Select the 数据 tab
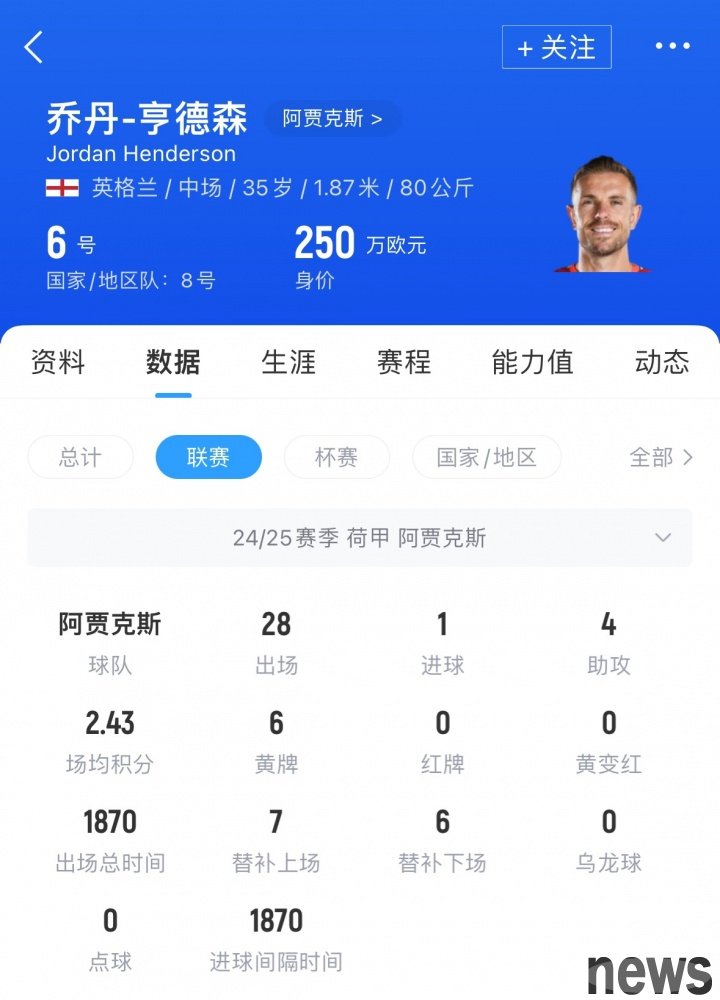The width and height of the screenshot is (720, 1000). click(x=173, y=362)
